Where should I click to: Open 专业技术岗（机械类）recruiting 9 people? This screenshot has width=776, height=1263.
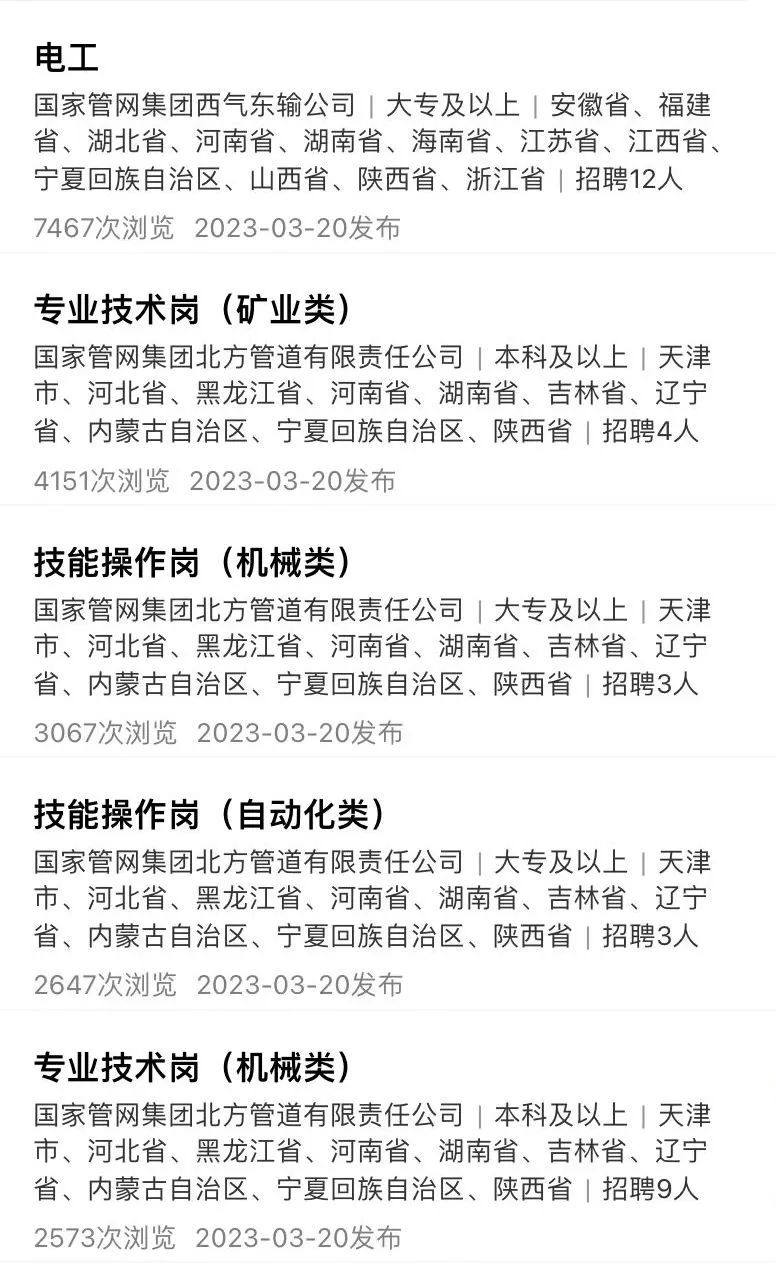coord(195,1068)
